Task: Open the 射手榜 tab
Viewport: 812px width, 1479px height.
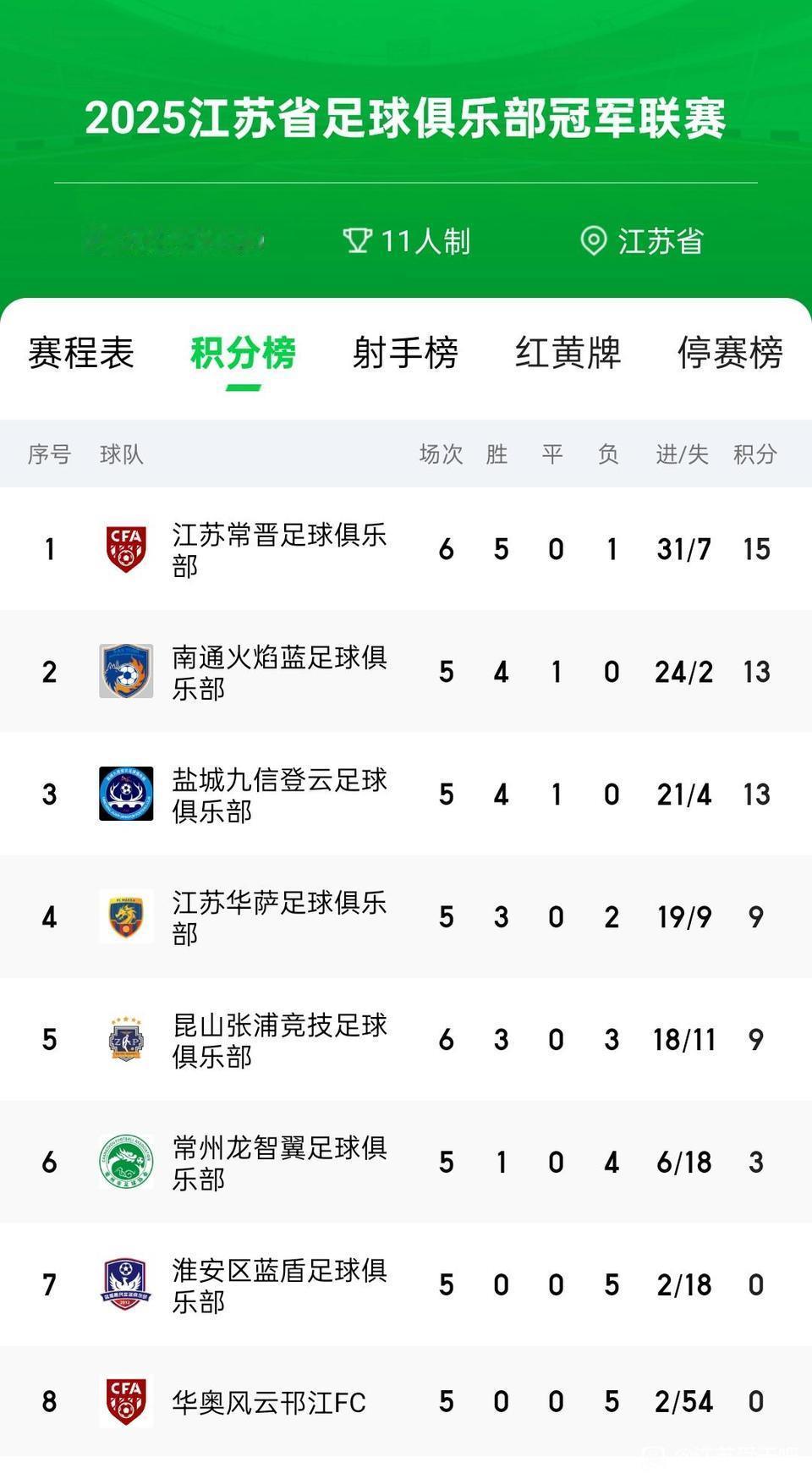Action: point(405,353)
